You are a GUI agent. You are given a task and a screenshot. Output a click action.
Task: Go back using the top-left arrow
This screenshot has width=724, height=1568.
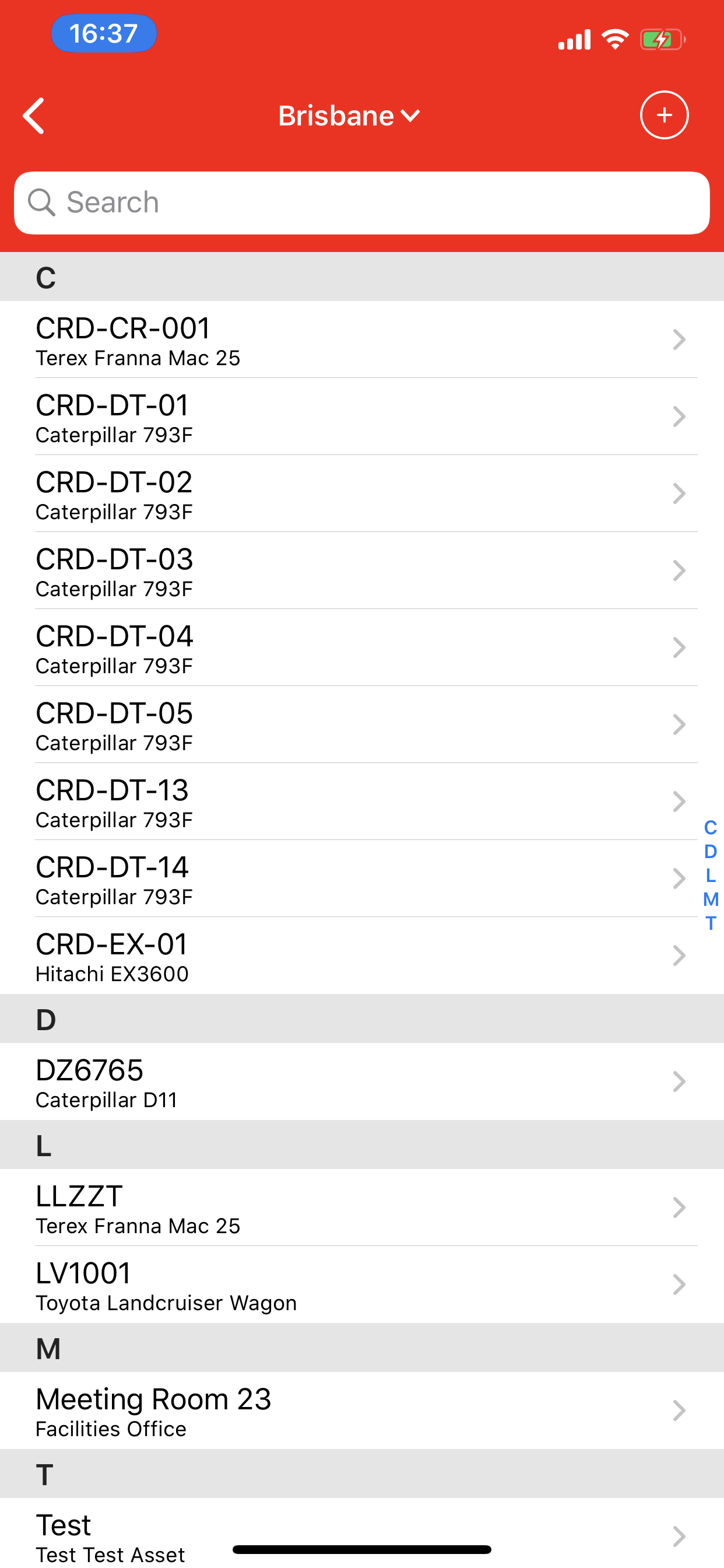(33, 116)
